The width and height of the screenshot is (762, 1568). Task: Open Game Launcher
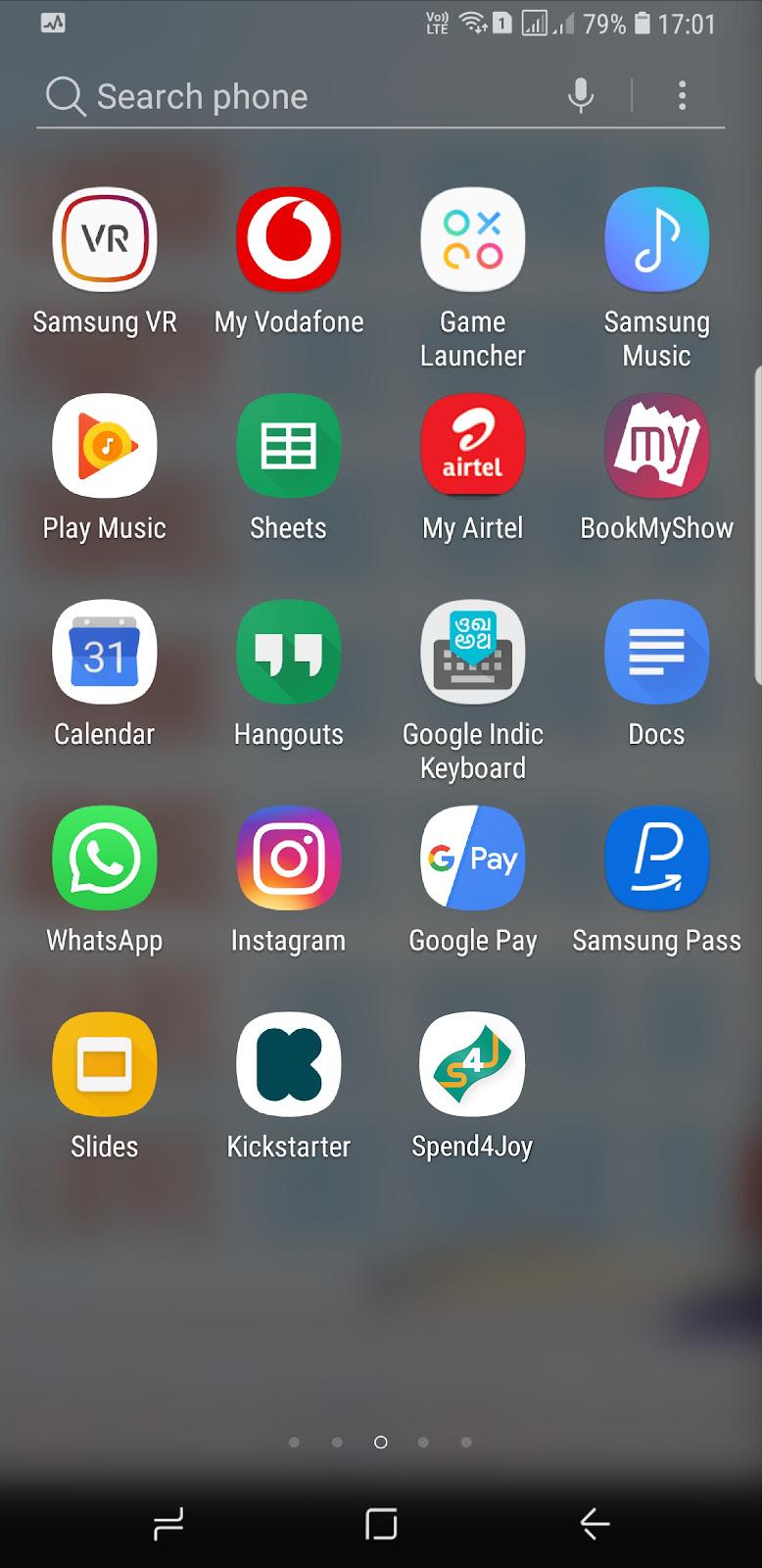click(473, 239)
